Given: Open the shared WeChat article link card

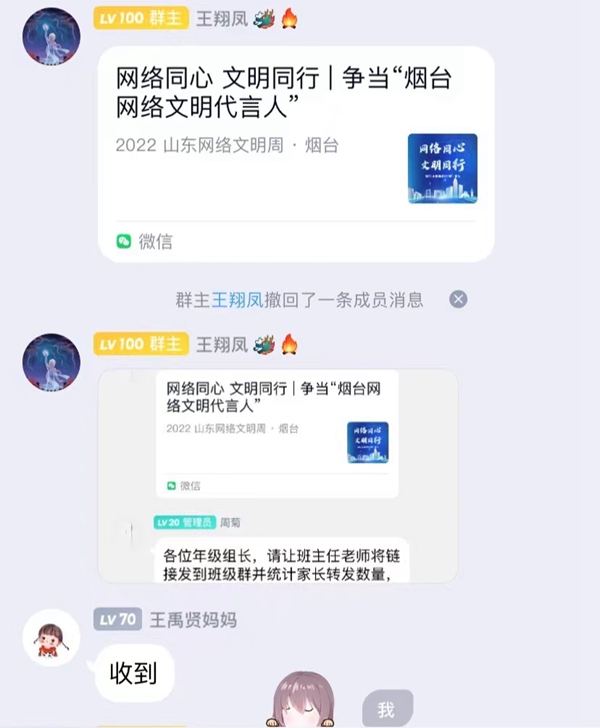Looking at the screenshot, I should point(295,150).
